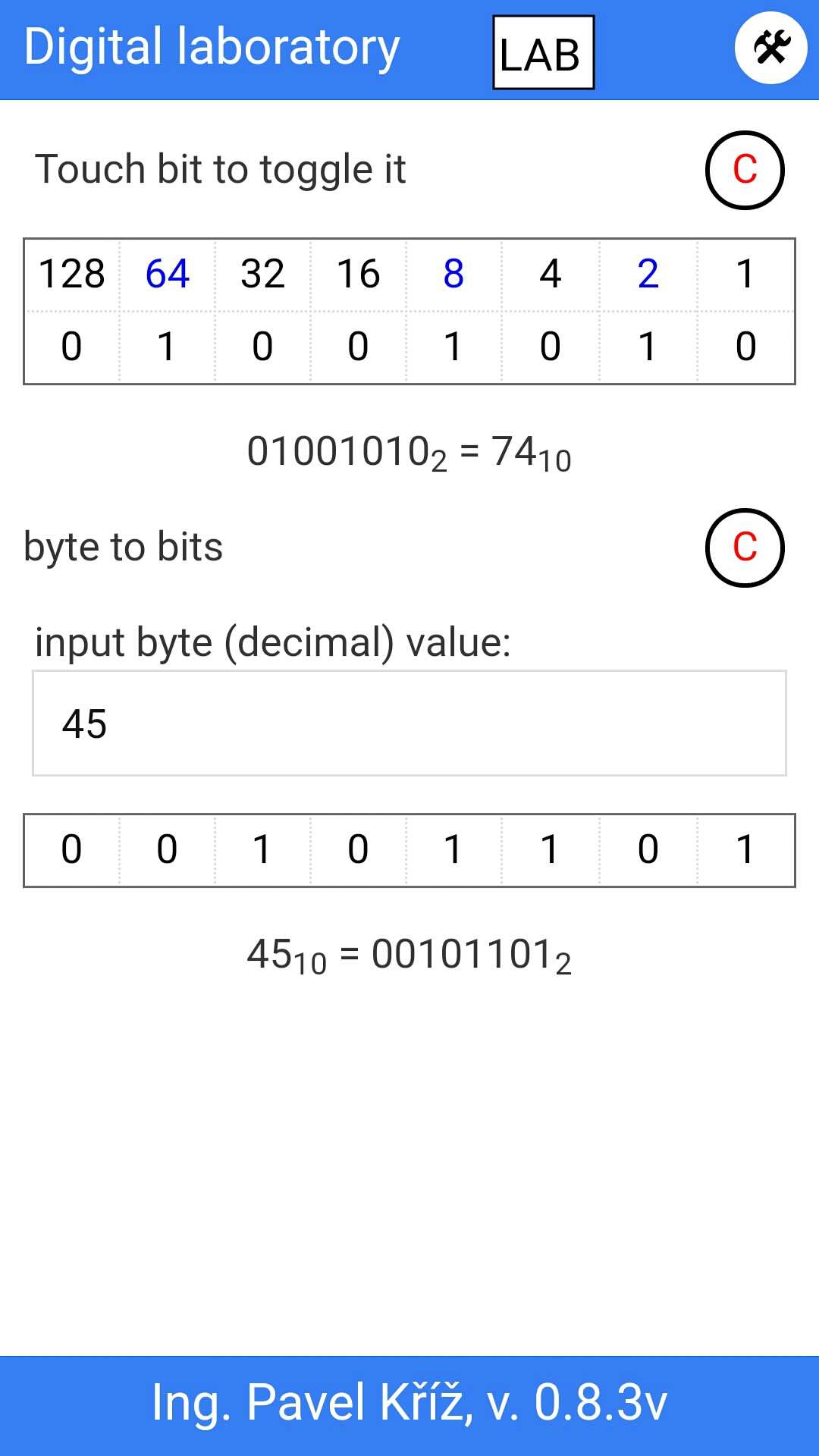
Task: Toggle the bit under 32
Action: point(262,347)
